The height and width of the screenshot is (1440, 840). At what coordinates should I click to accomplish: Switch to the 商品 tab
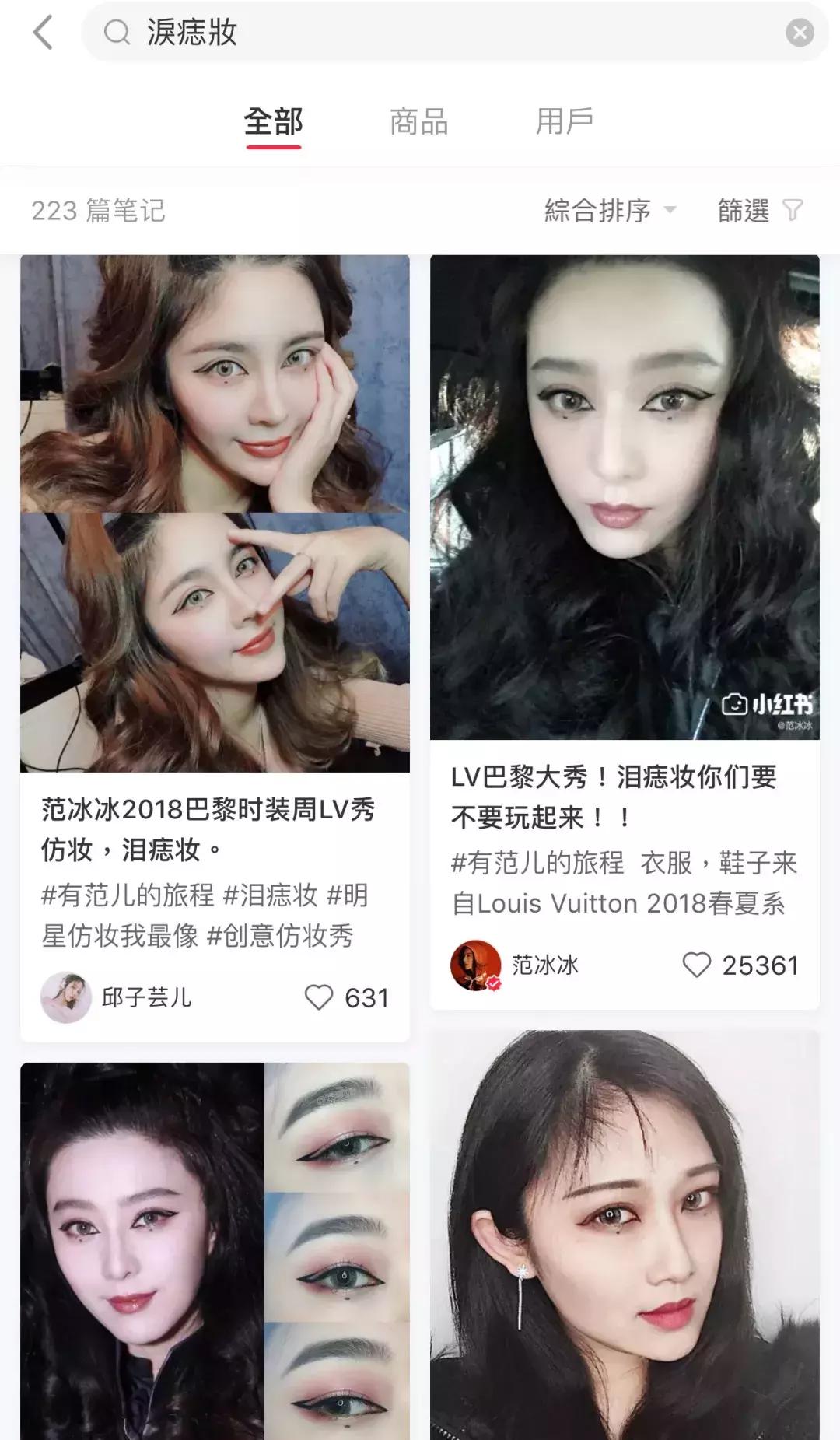click(418, 121)
